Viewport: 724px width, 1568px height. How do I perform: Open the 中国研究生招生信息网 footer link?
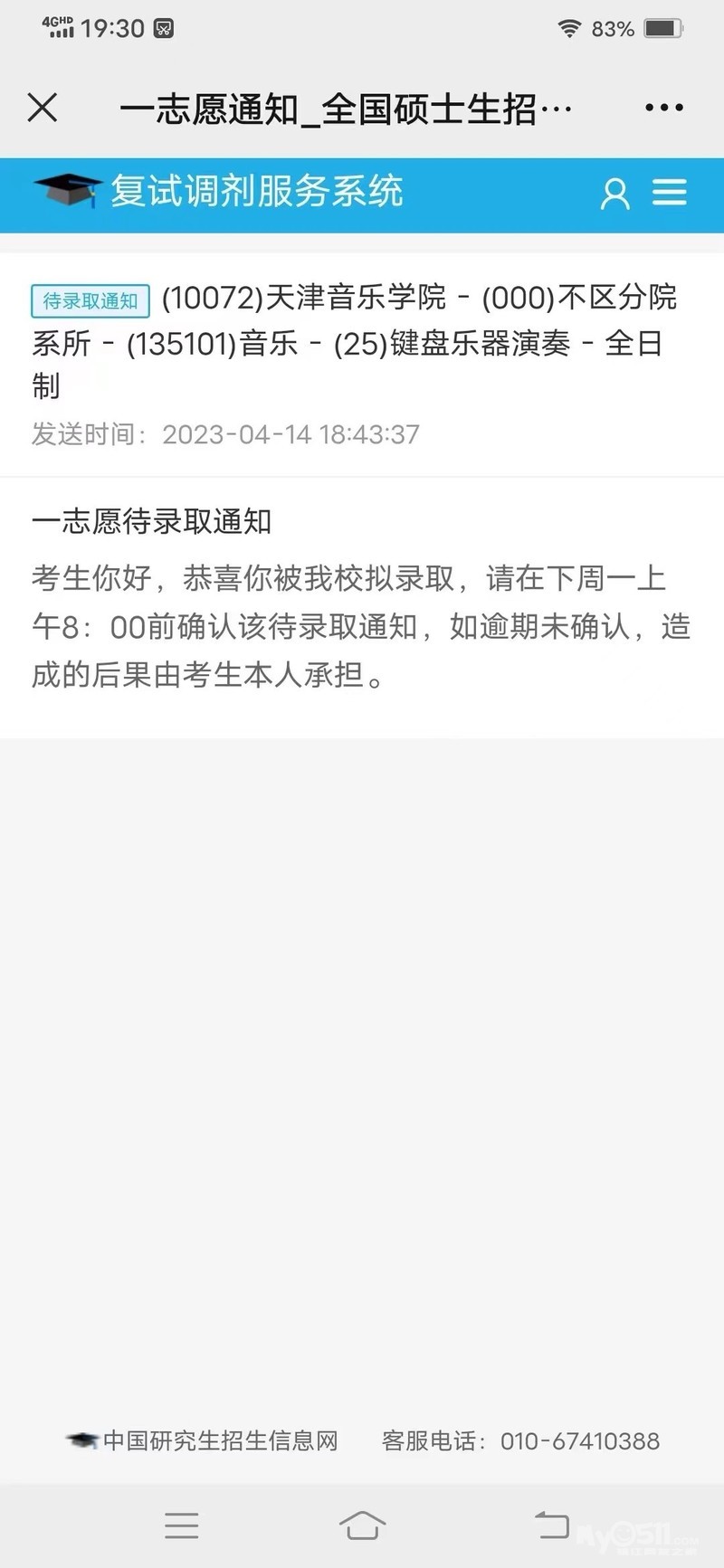pyautogui.click(x=219, y=1440)
